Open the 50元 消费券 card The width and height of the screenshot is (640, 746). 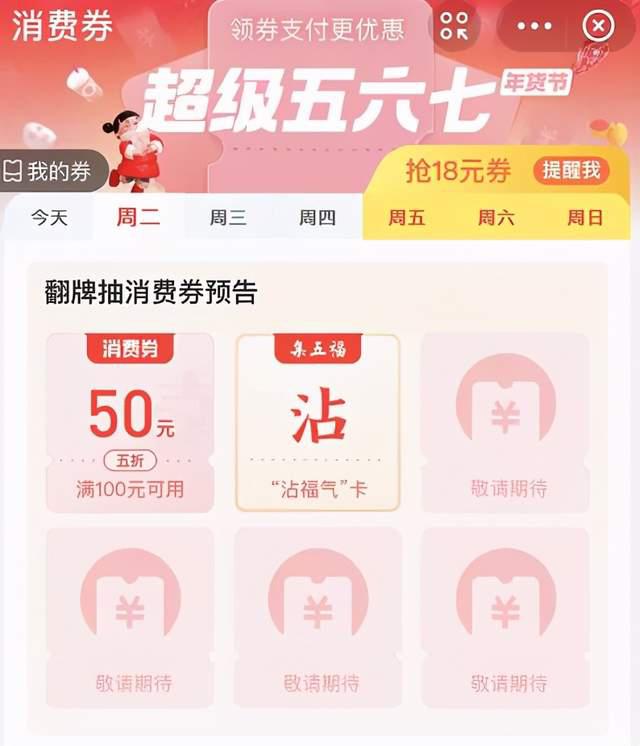point(130,422)
